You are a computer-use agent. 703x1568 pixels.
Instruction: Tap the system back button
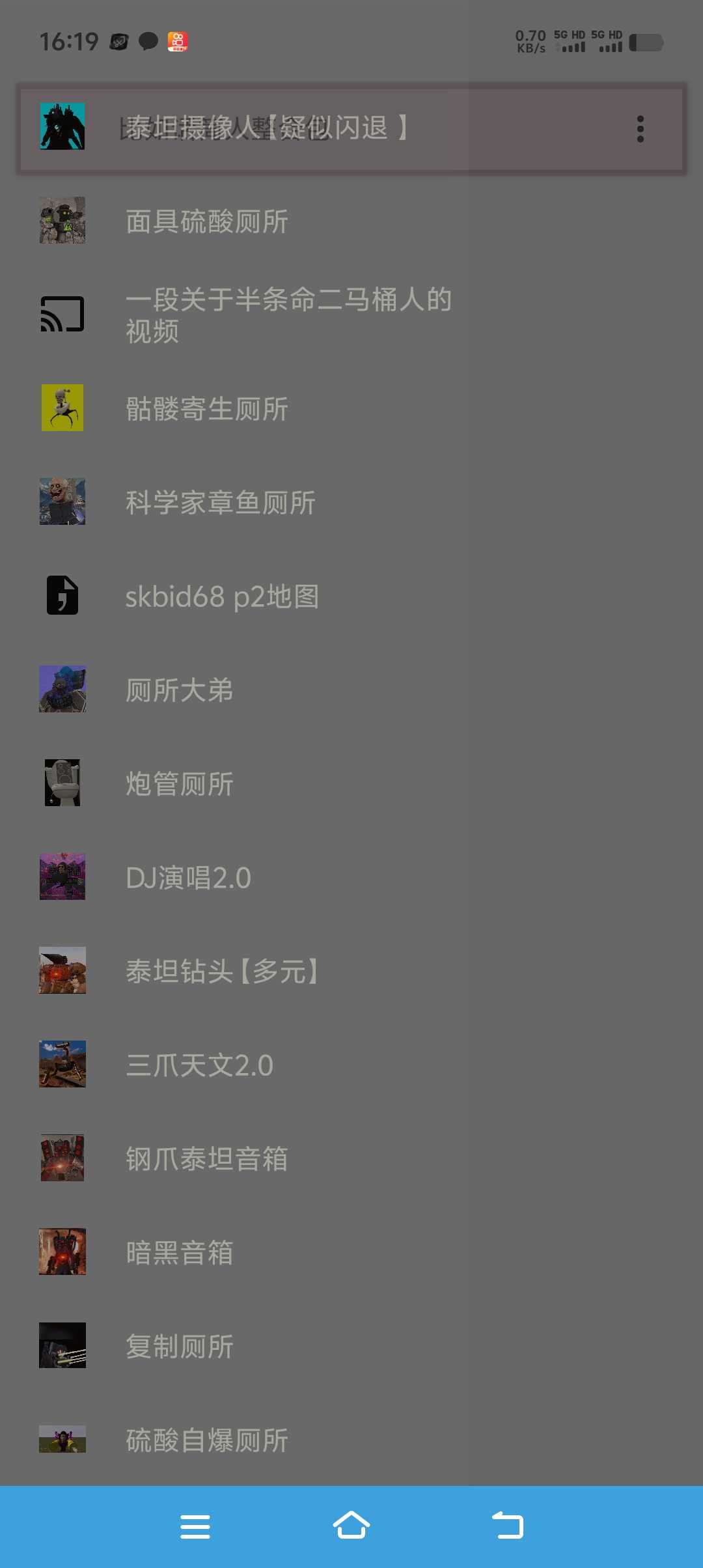click(x=508, y=1526)
